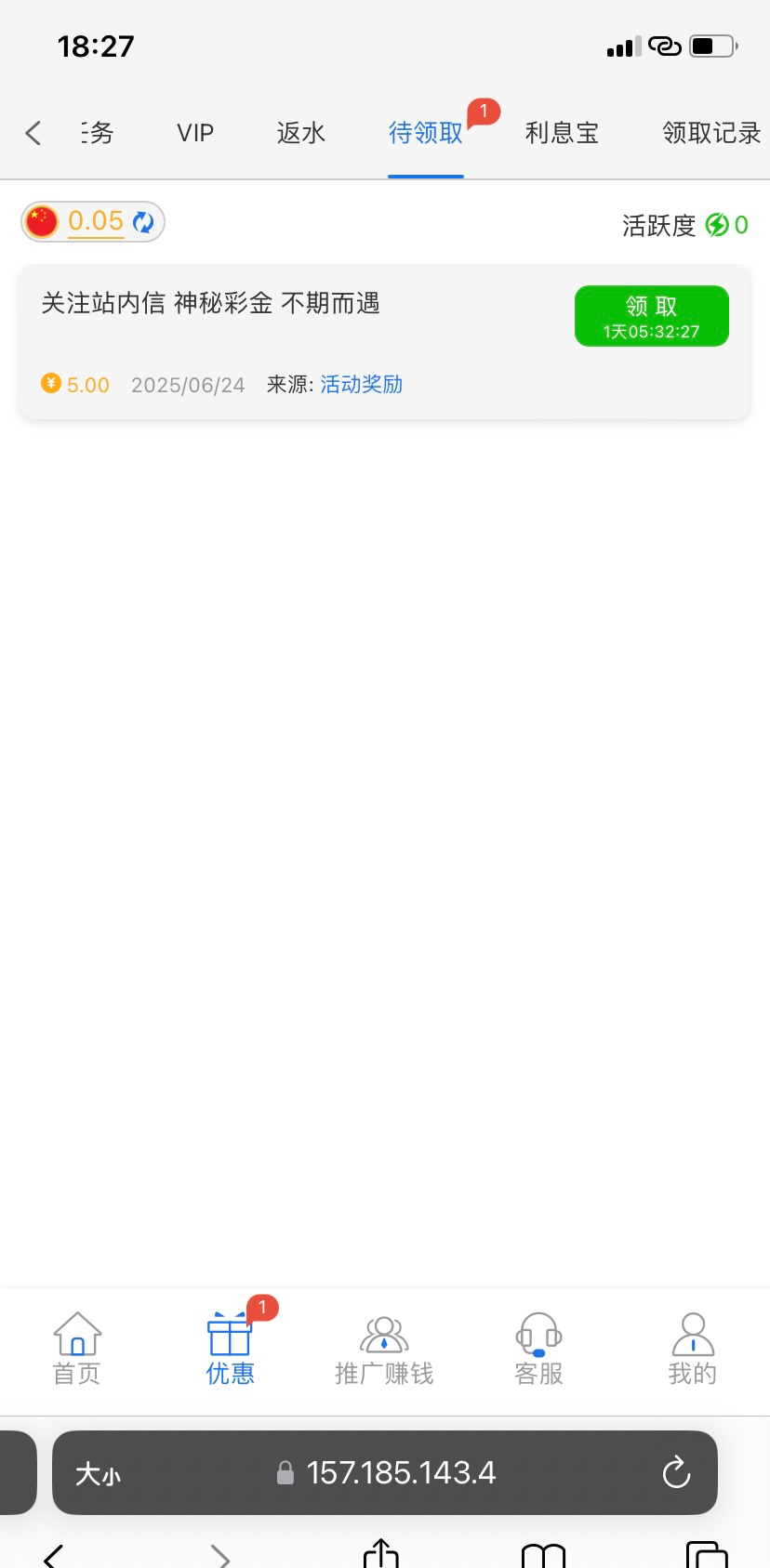Viewport: 770px width, 1568px height.
Task: Tap the green 领取 button
Action: pyautogui.click(x=651, y=316)
